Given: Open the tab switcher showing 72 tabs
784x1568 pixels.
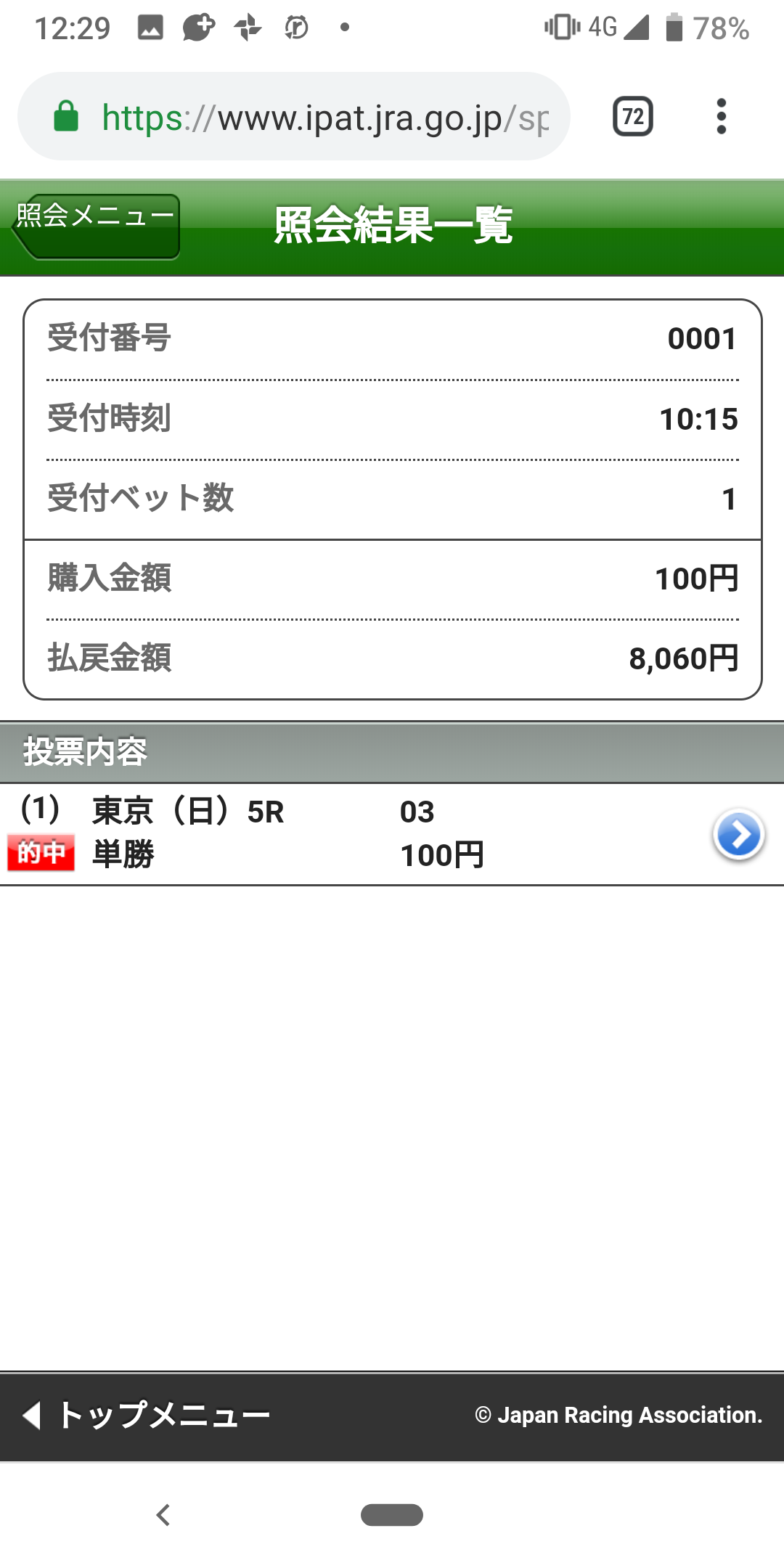Looking at the screenshot, I should click(633, 117).
